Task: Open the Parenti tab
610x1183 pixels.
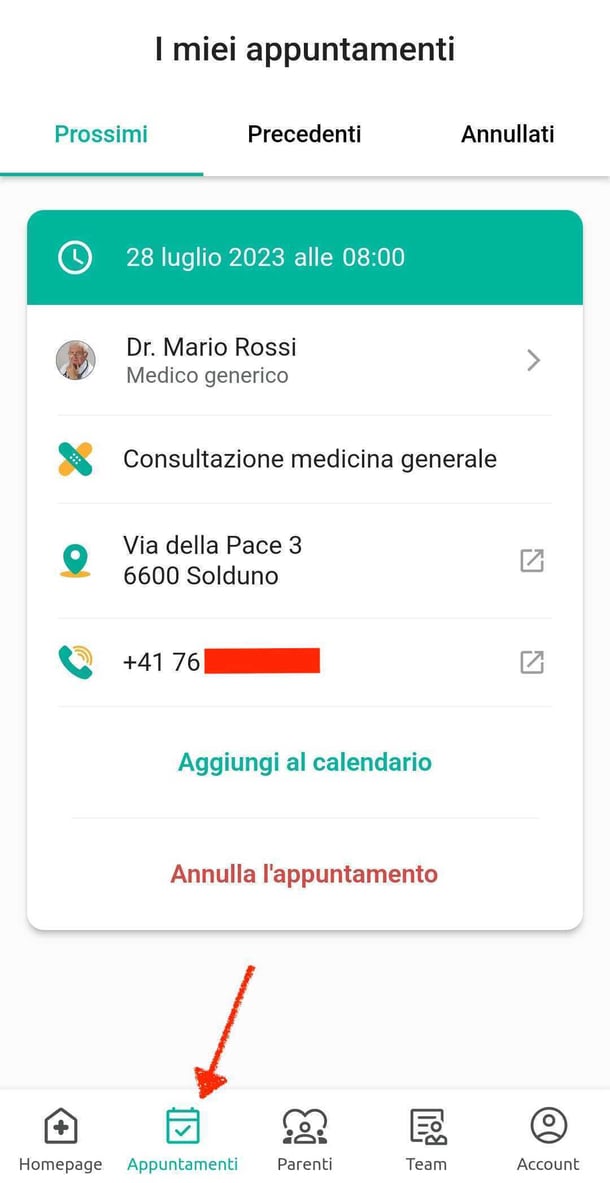Action: click(304, 1140)
